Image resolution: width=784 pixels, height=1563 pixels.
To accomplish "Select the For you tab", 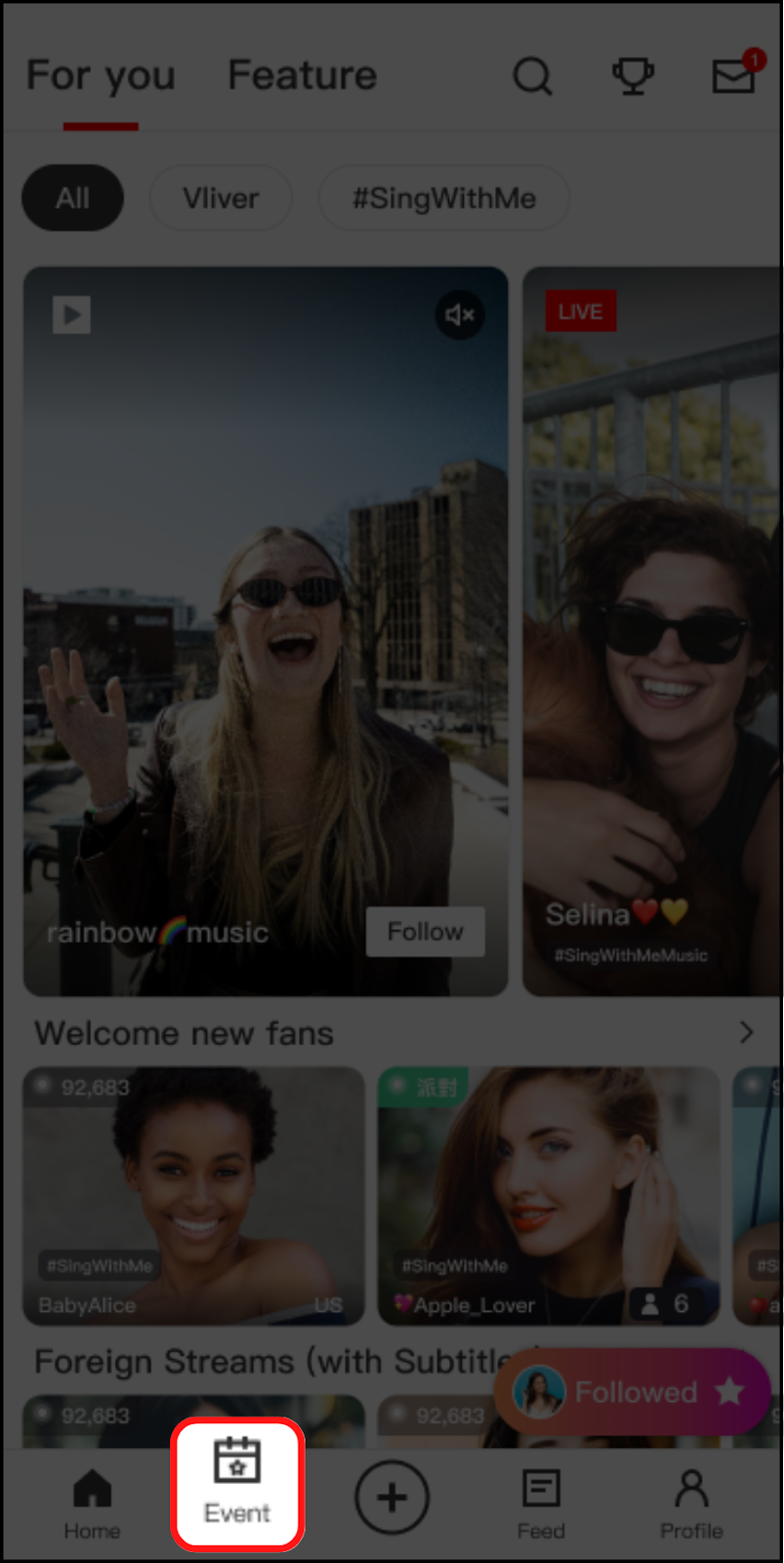I will [101, 75].
